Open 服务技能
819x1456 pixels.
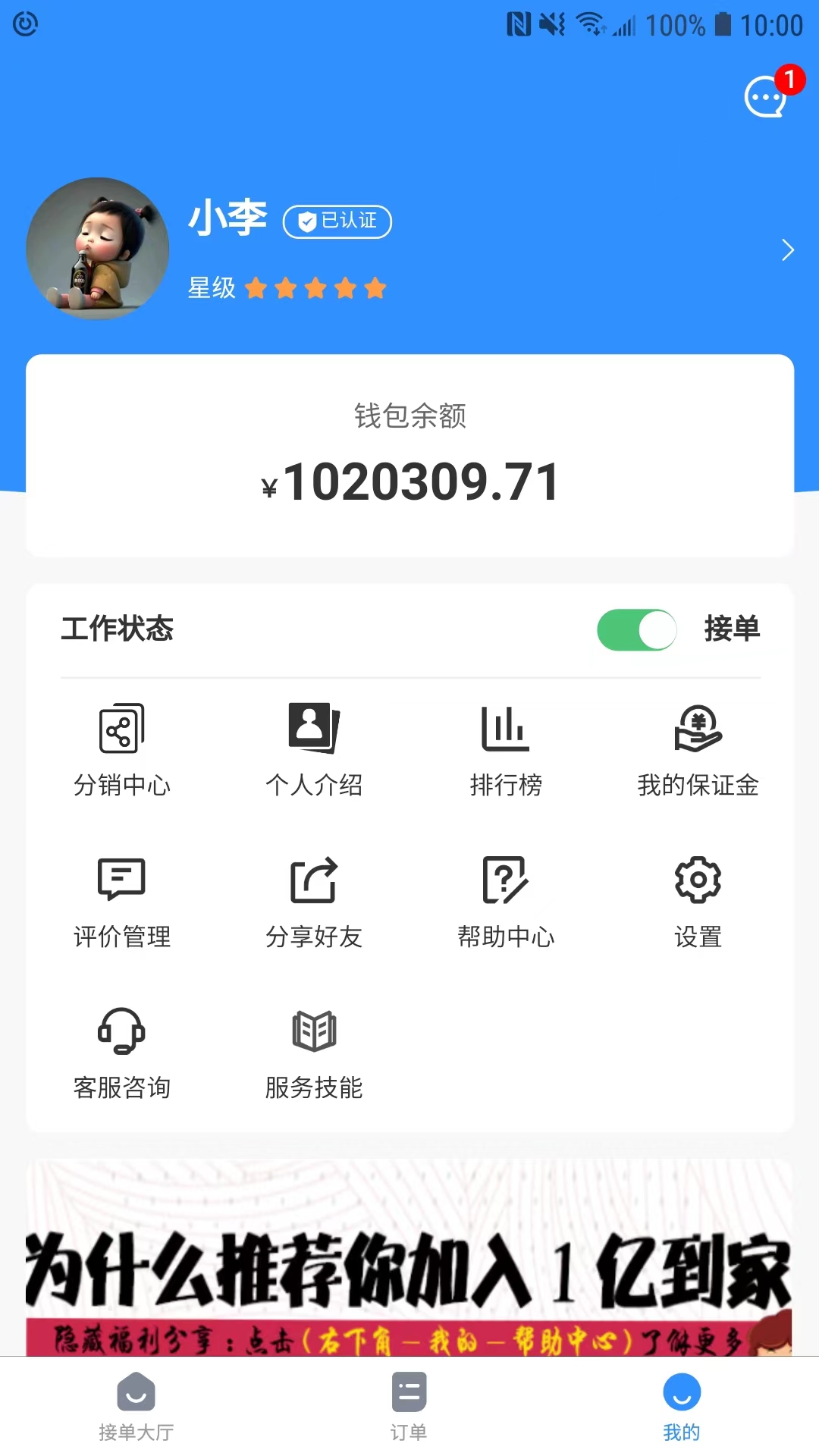(314, 1053)
